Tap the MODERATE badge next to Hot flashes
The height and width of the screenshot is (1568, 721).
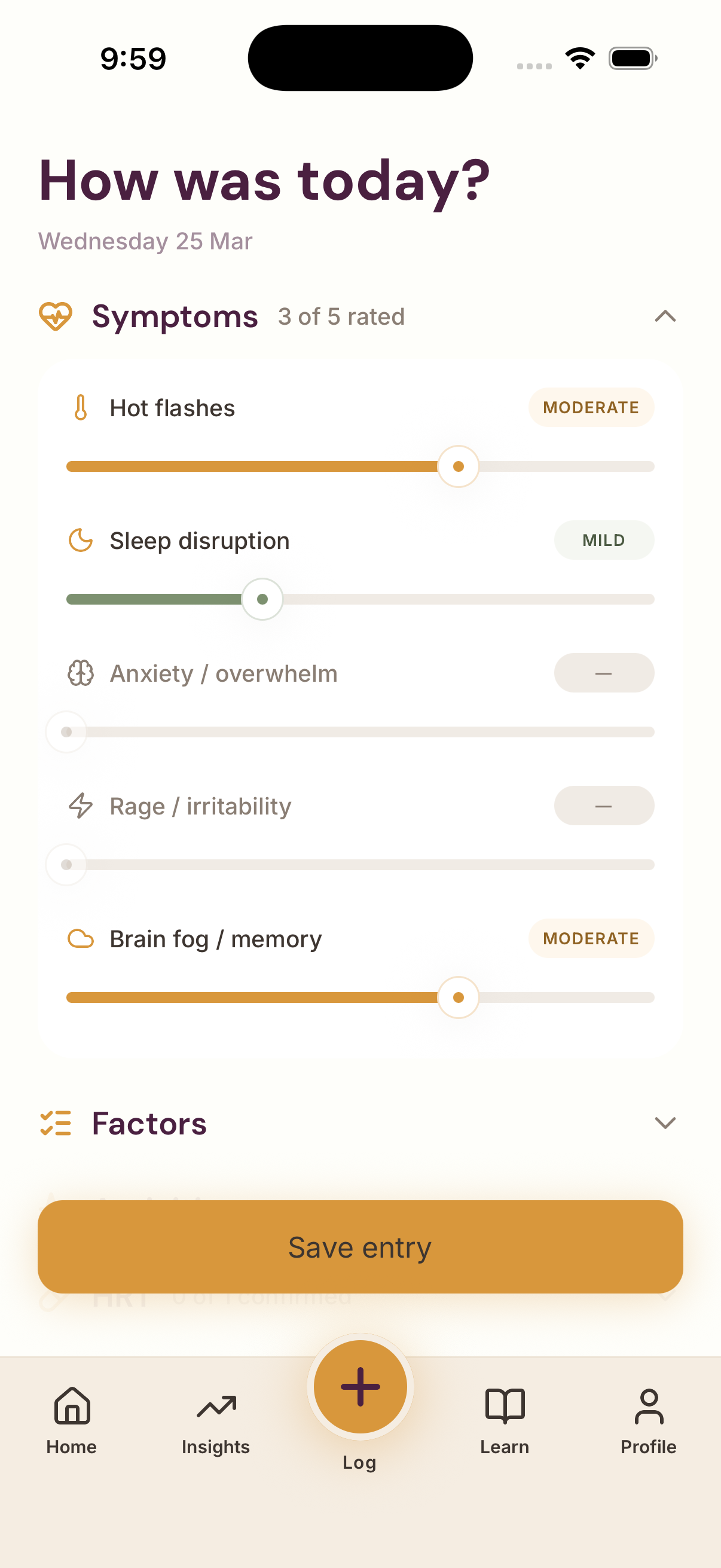click(591, 407)
